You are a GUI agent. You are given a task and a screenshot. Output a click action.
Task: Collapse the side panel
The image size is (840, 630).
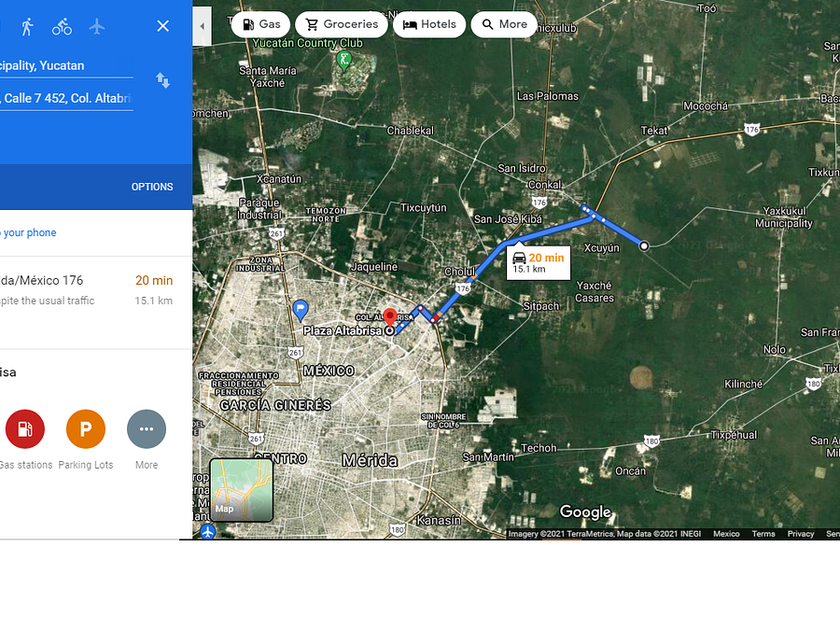(202, 26)
